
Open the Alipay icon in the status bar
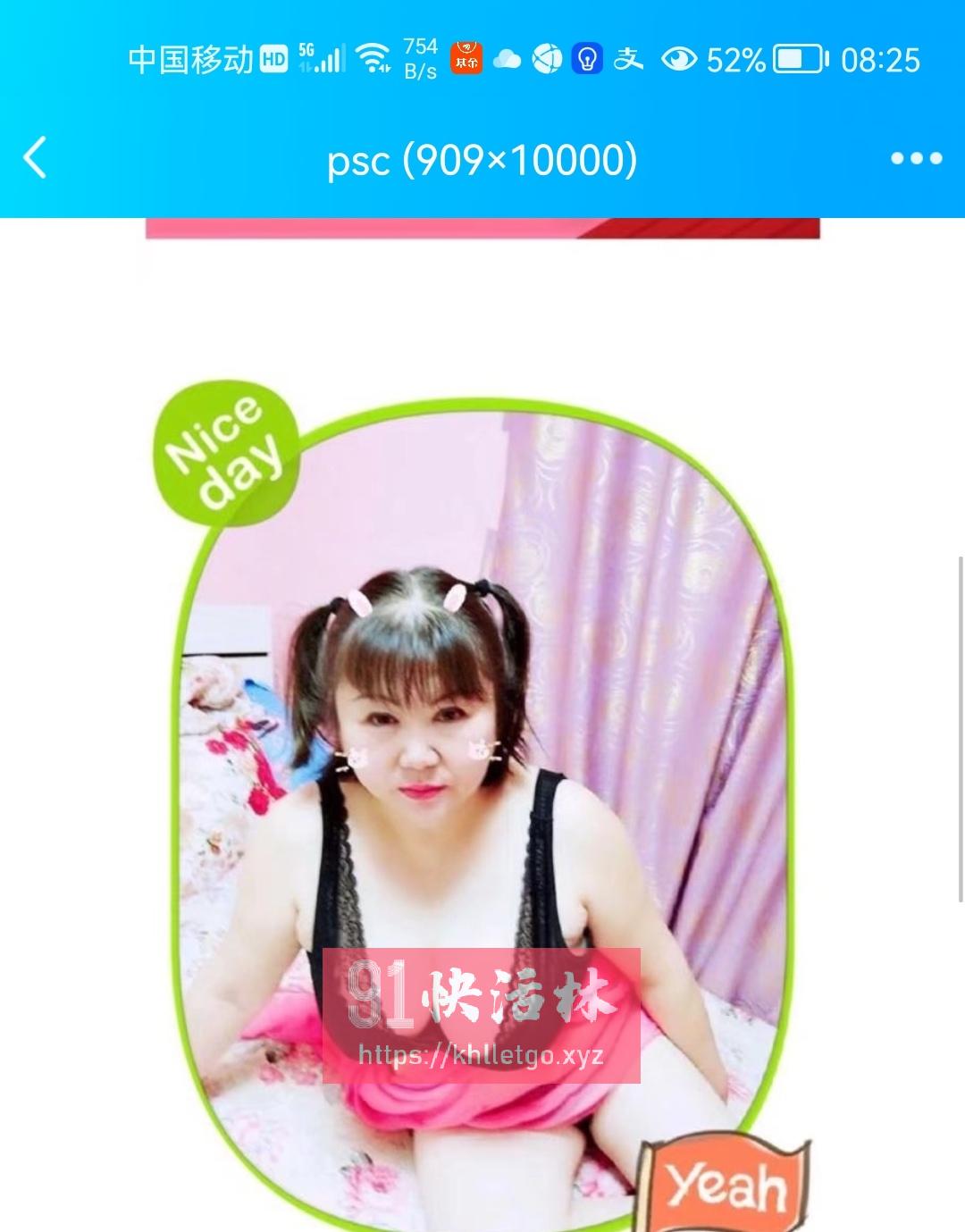coord(628,59)
